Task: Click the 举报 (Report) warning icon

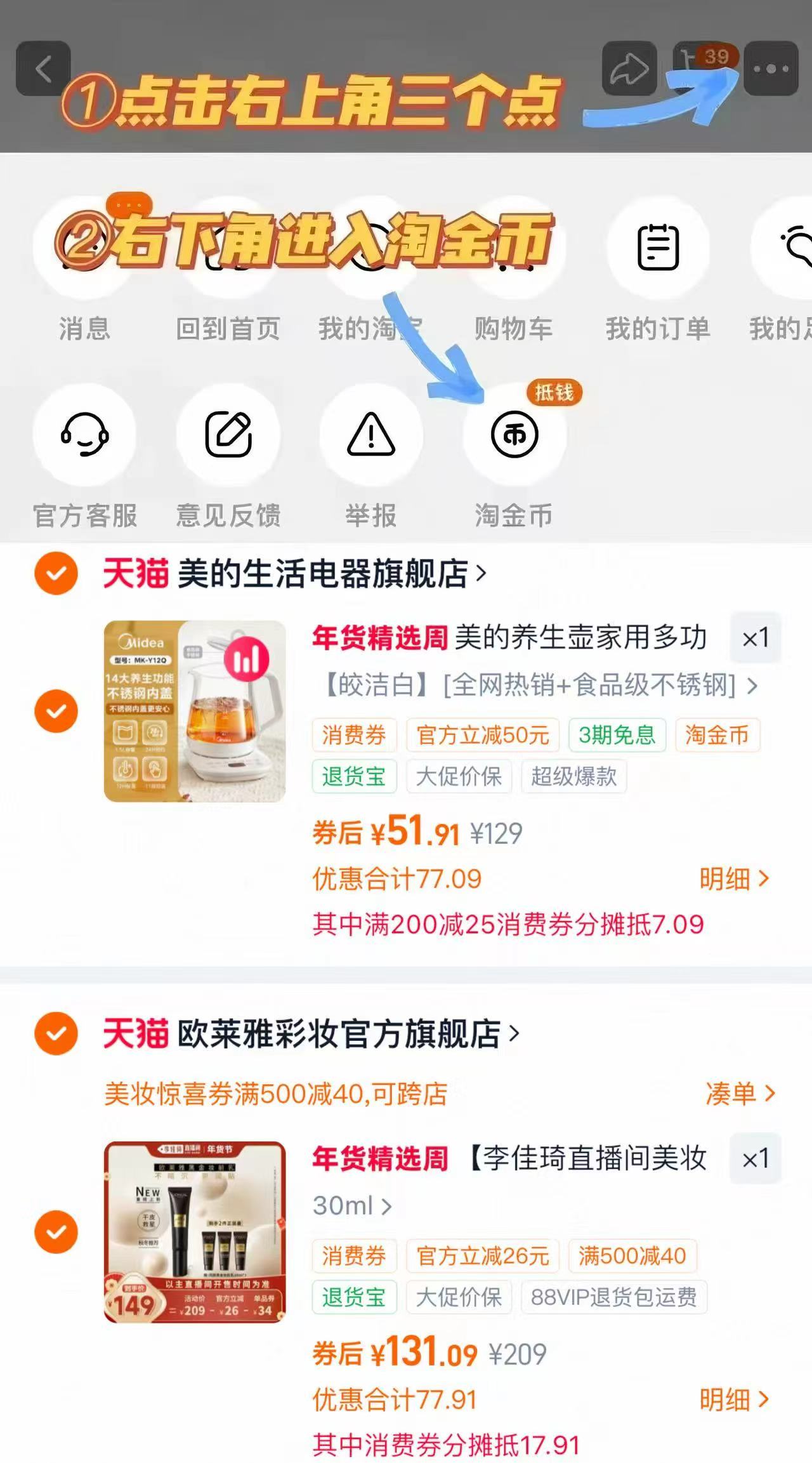Action: (371, 435)
